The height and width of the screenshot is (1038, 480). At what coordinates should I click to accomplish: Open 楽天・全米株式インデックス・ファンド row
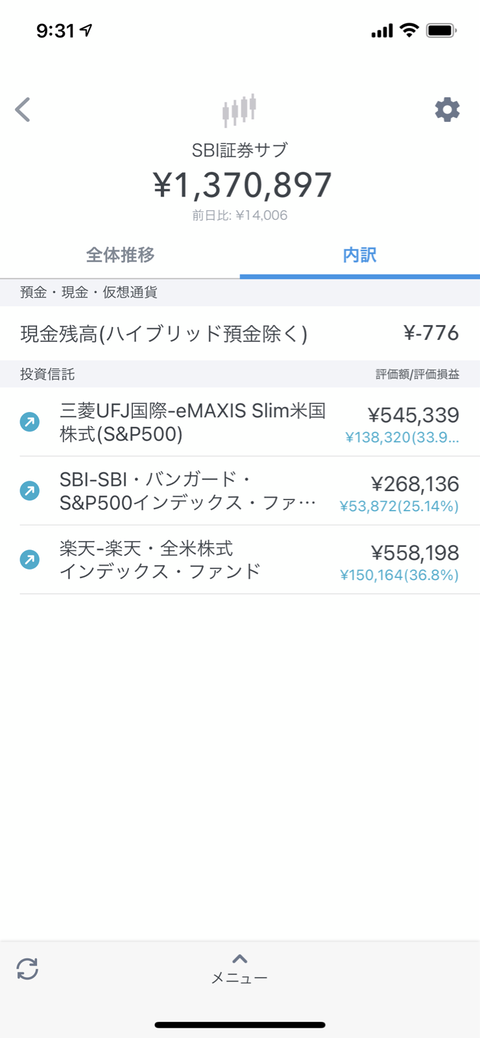coord(240,559)
